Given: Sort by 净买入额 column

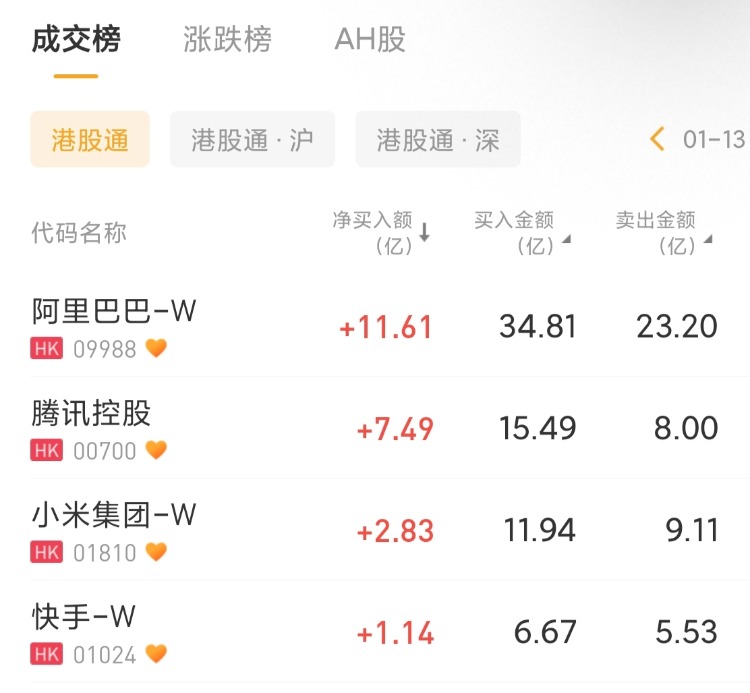Looking at the screenshot, I should tap(381, 232).
